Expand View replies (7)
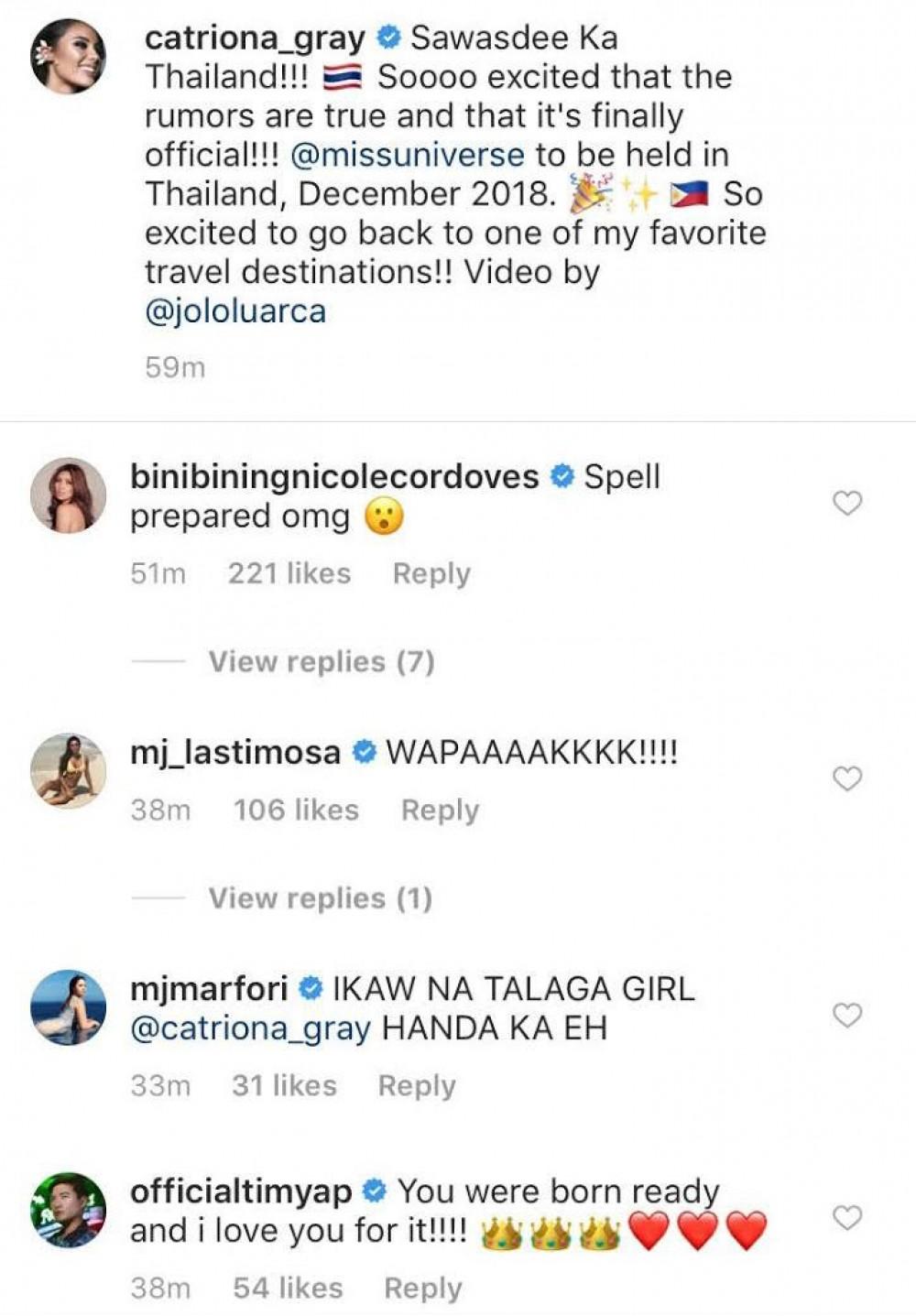The width and height of the screenshot is (916, 1316). (x=321, y=661)
